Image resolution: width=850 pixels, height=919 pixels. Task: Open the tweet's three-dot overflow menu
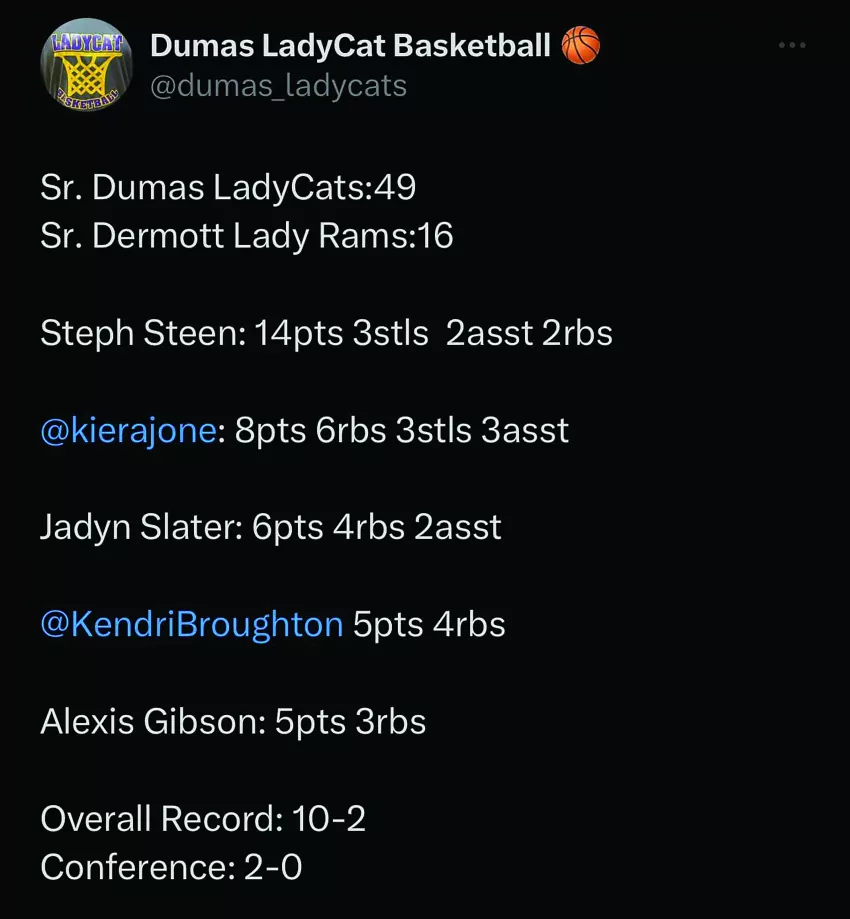(x=791, y=46)
